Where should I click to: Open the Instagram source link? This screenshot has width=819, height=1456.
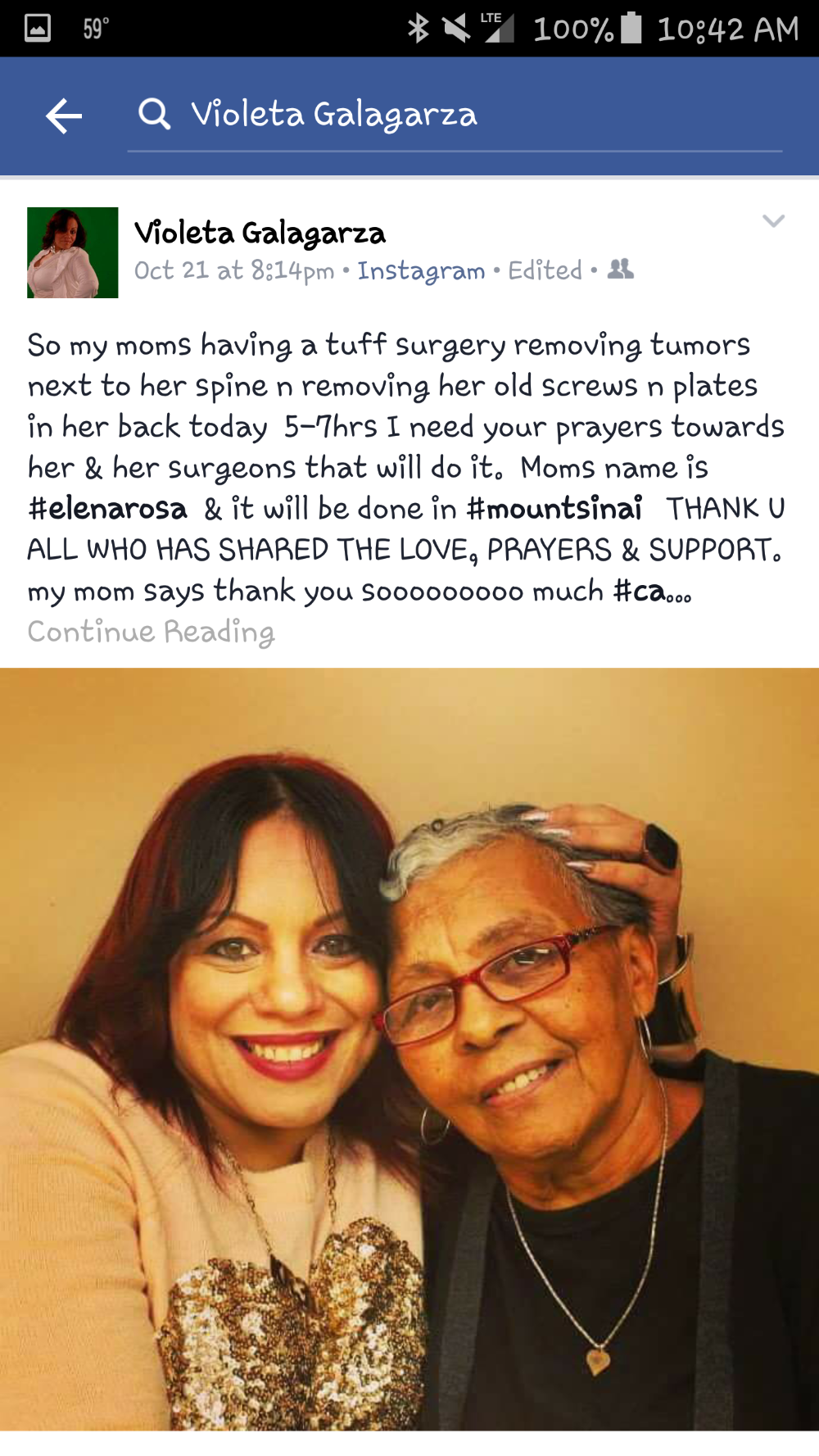421,271
